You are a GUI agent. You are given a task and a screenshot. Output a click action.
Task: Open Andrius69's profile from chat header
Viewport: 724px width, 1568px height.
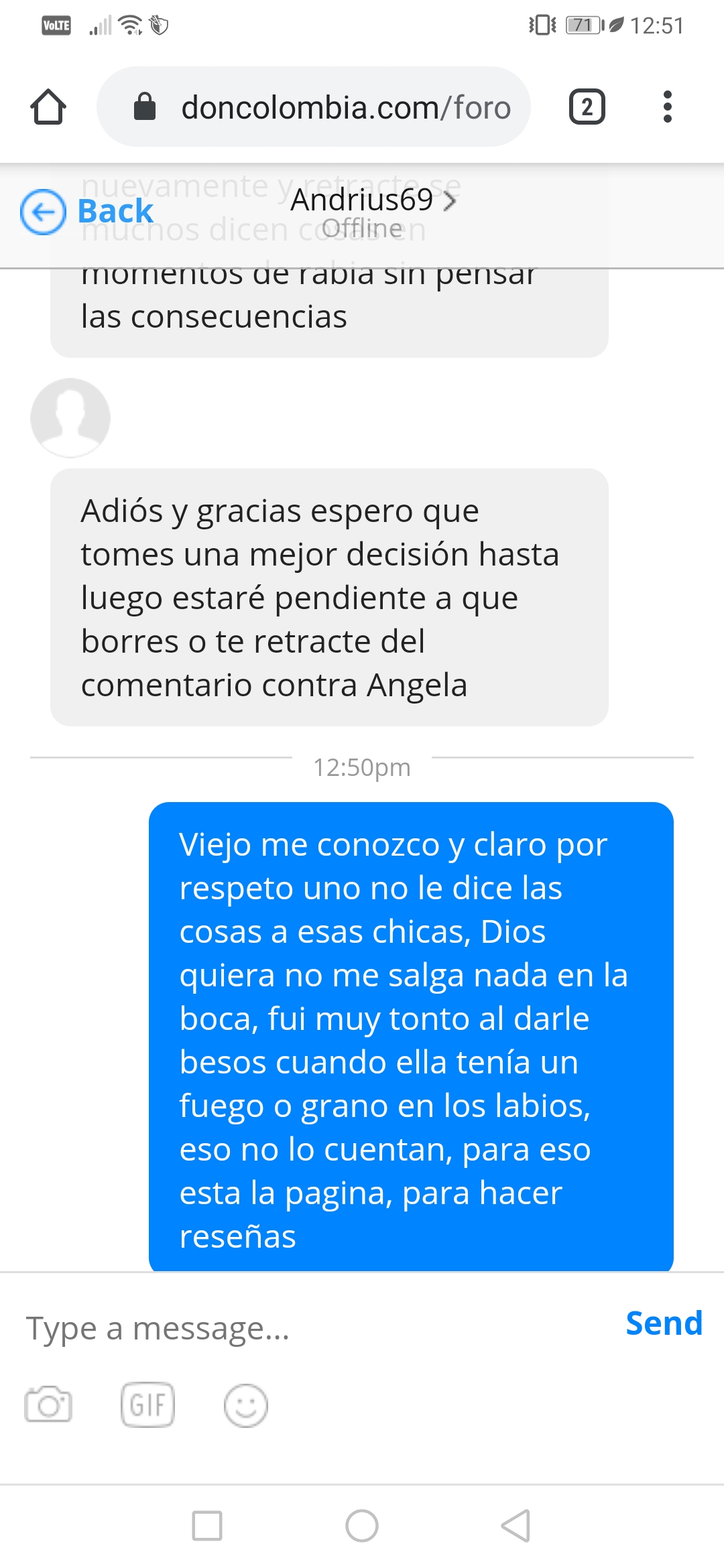coord(373,200)
